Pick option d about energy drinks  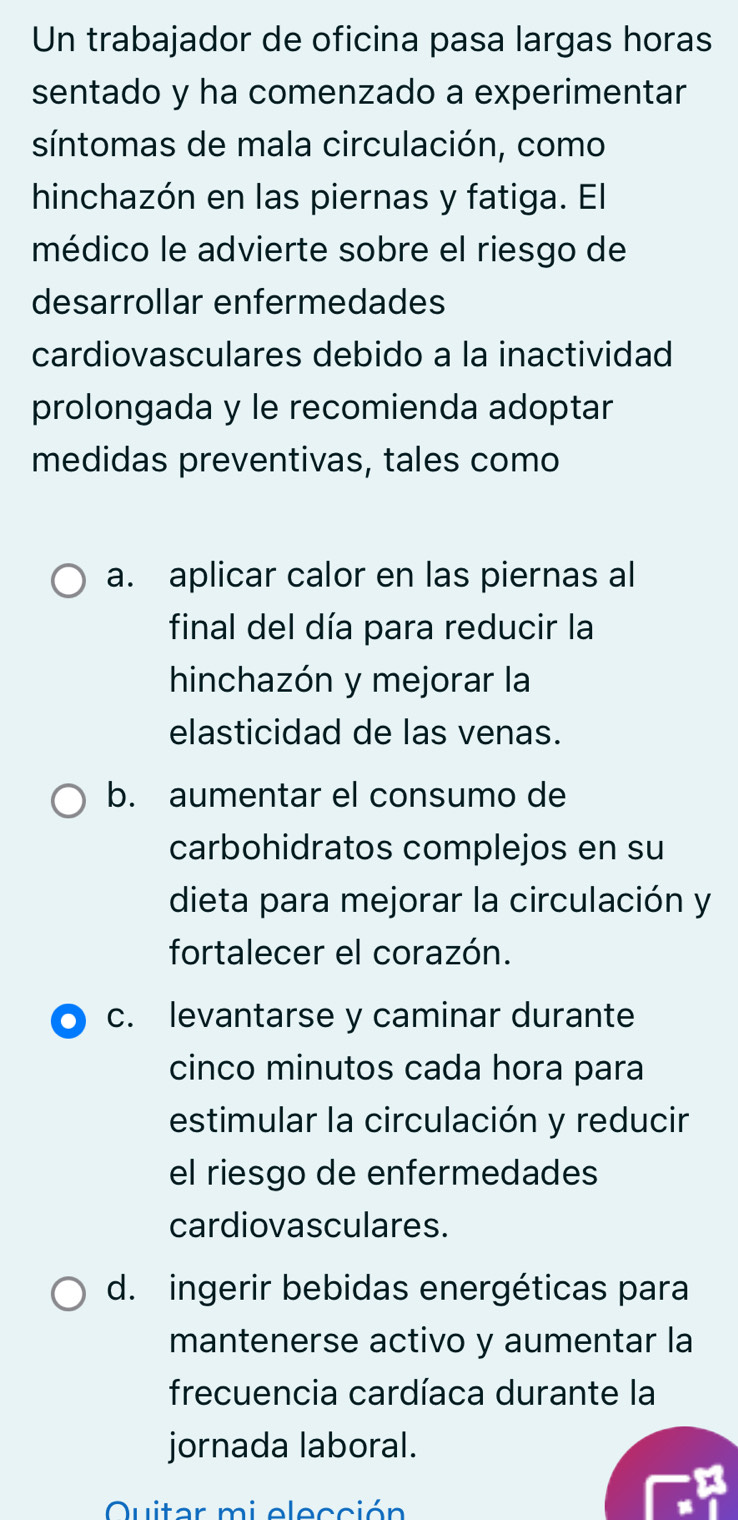click(x=69, y=1293)
